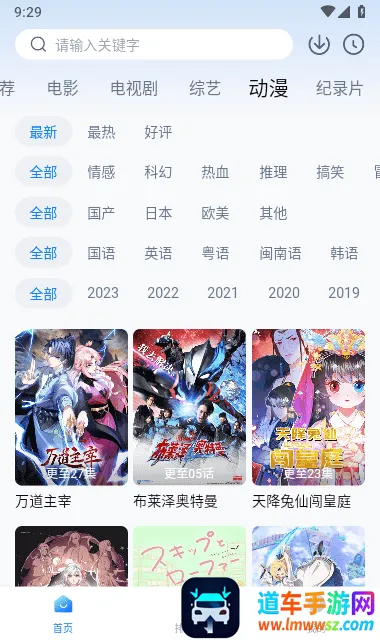Filter genre by 科幻
This screenshot has width=380, height=640.
[158, 172]
